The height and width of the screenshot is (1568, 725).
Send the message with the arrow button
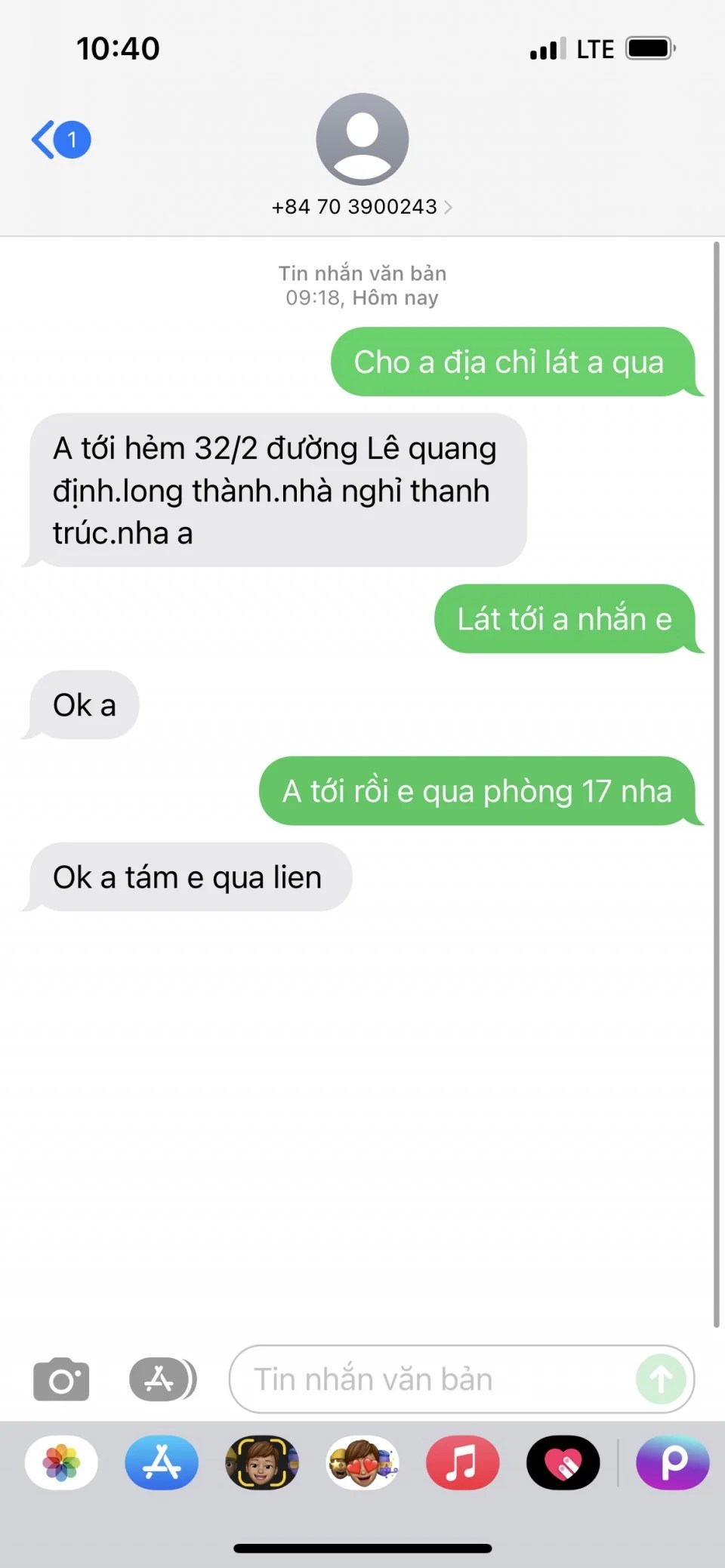[661, 1379]
